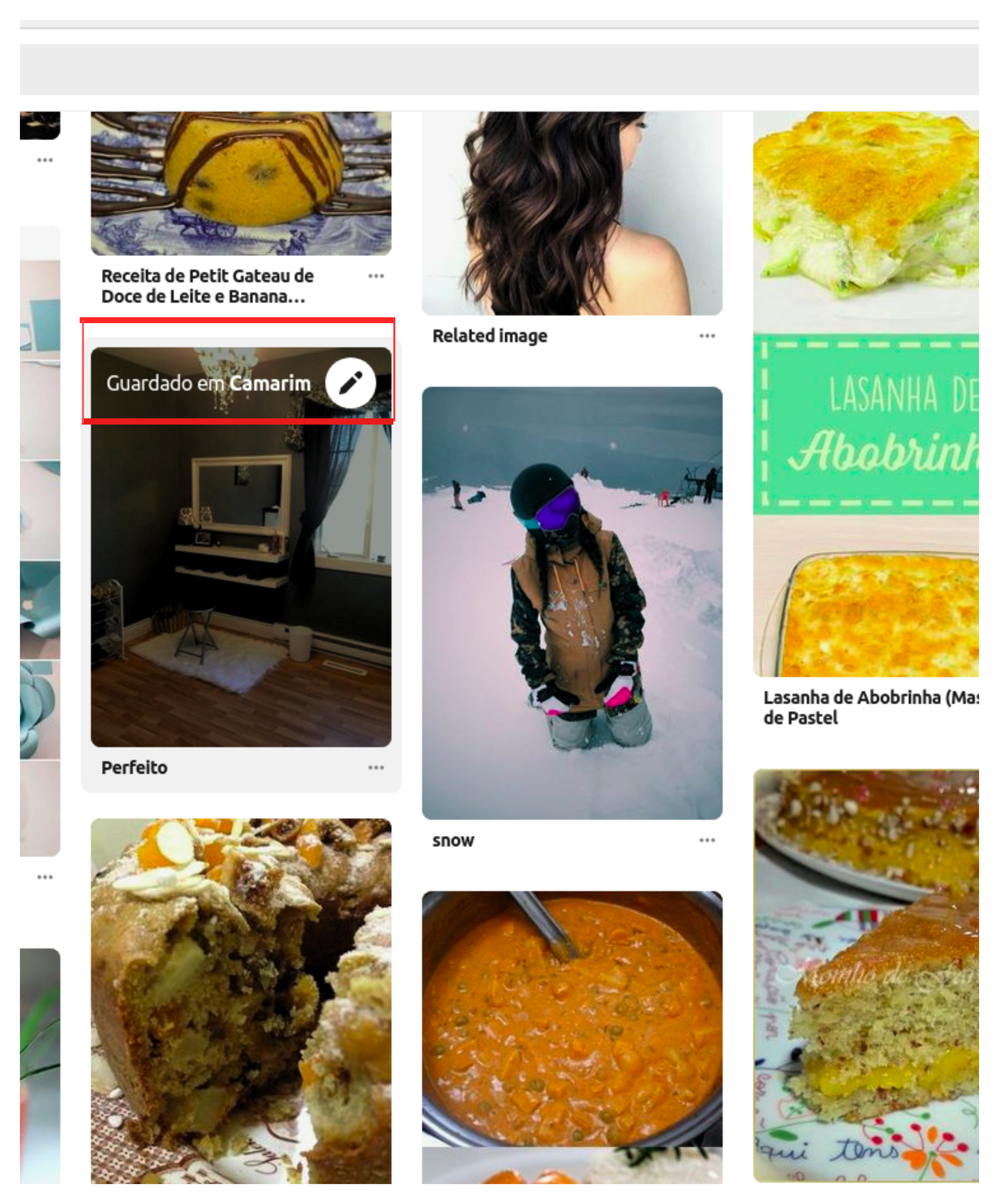Open the Petit Gateau recipe pin
The width and height of the screenshot is (999, 1204).
coord(241,183)
